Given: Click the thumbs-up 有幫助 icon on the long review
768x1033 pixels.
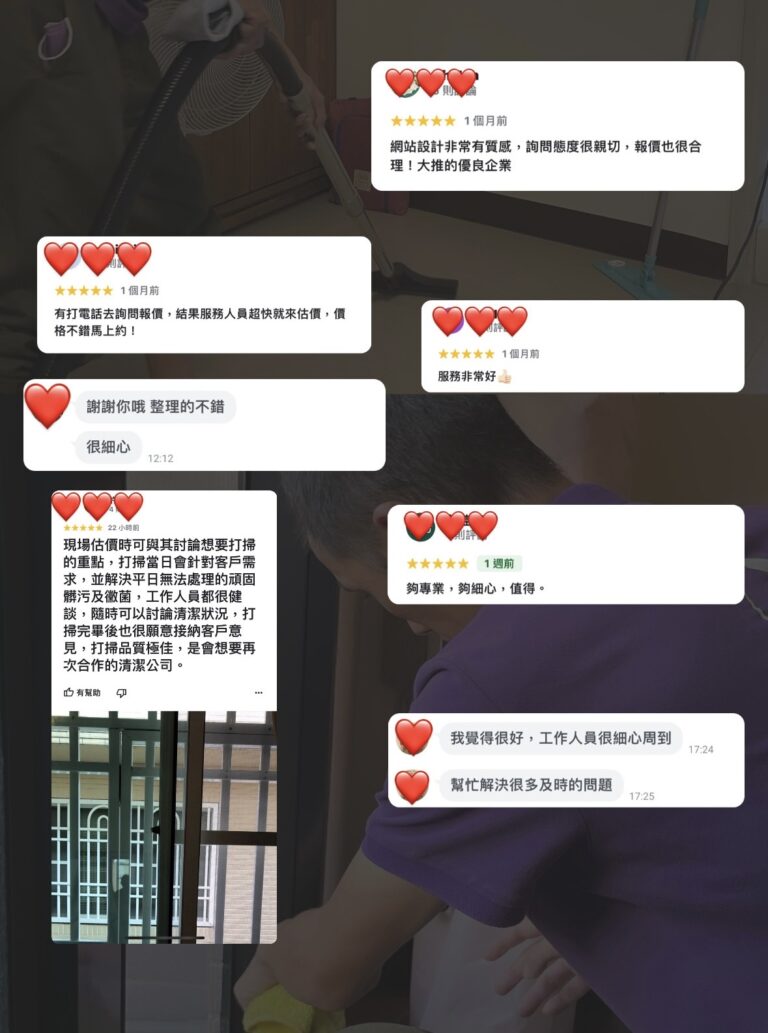Looking at the screenshot, I should pos(68,692).
